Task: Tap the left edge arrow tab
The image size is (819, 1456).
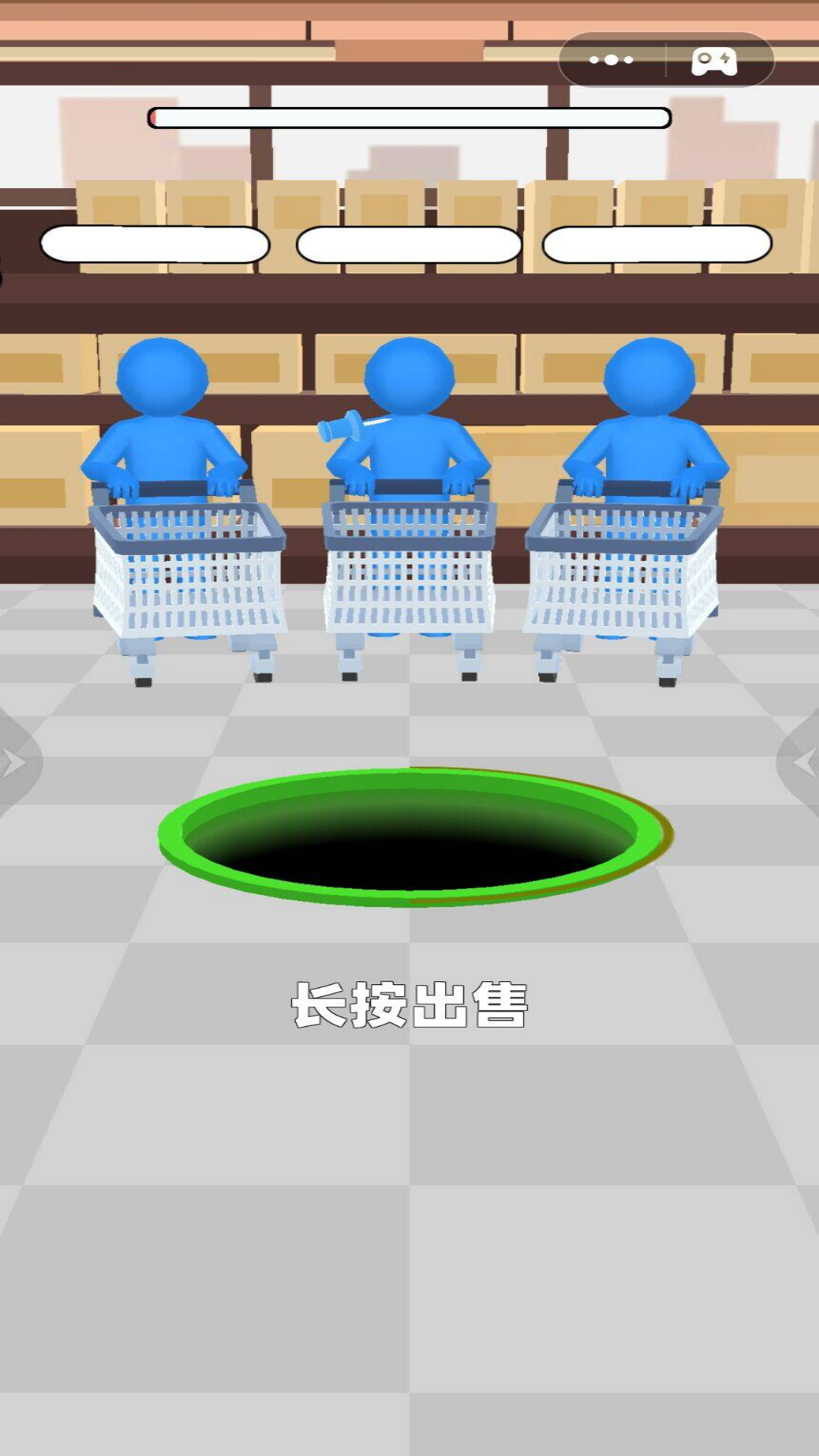Action: (x=15, y=762)
